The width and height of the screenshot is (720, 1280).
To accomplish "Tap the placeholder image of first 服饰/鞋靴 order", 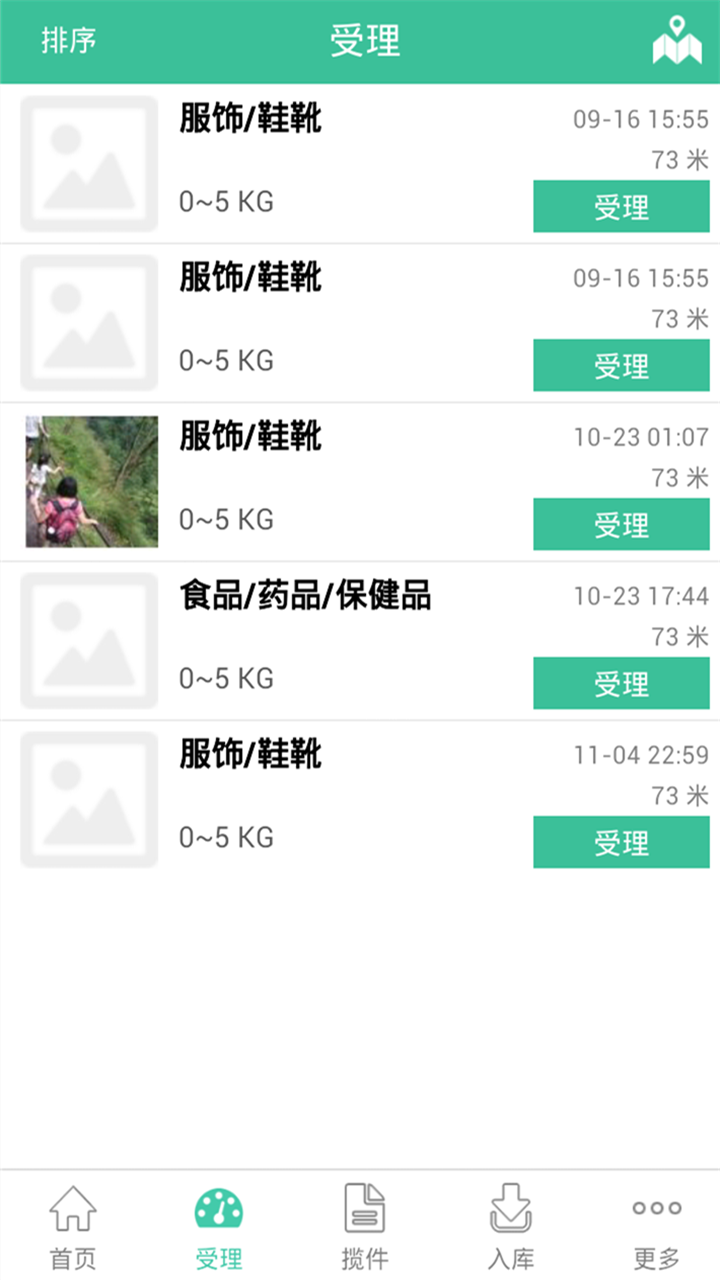I will coord(88,163).
